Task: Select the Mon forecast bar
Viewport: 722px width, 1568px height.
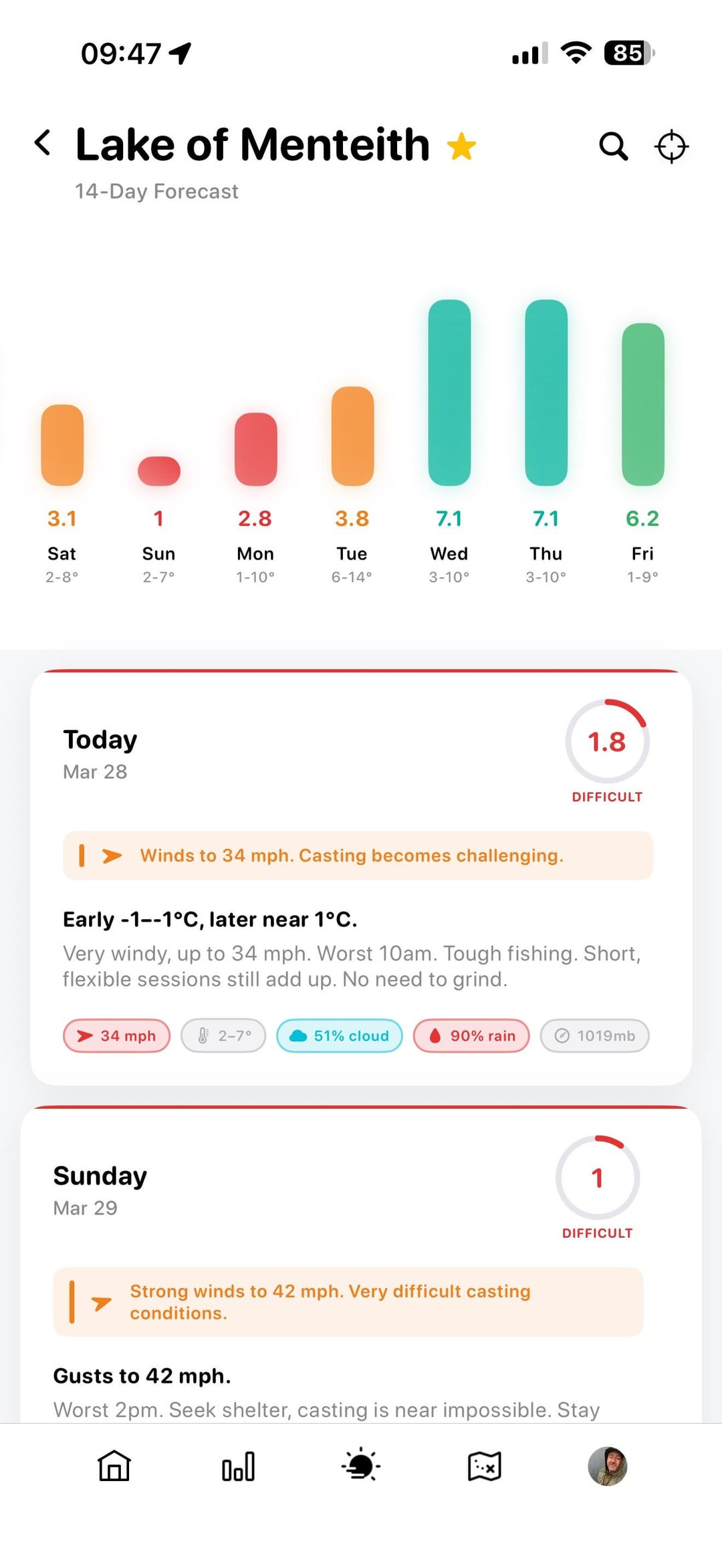Action: click(x=255, y=449)
